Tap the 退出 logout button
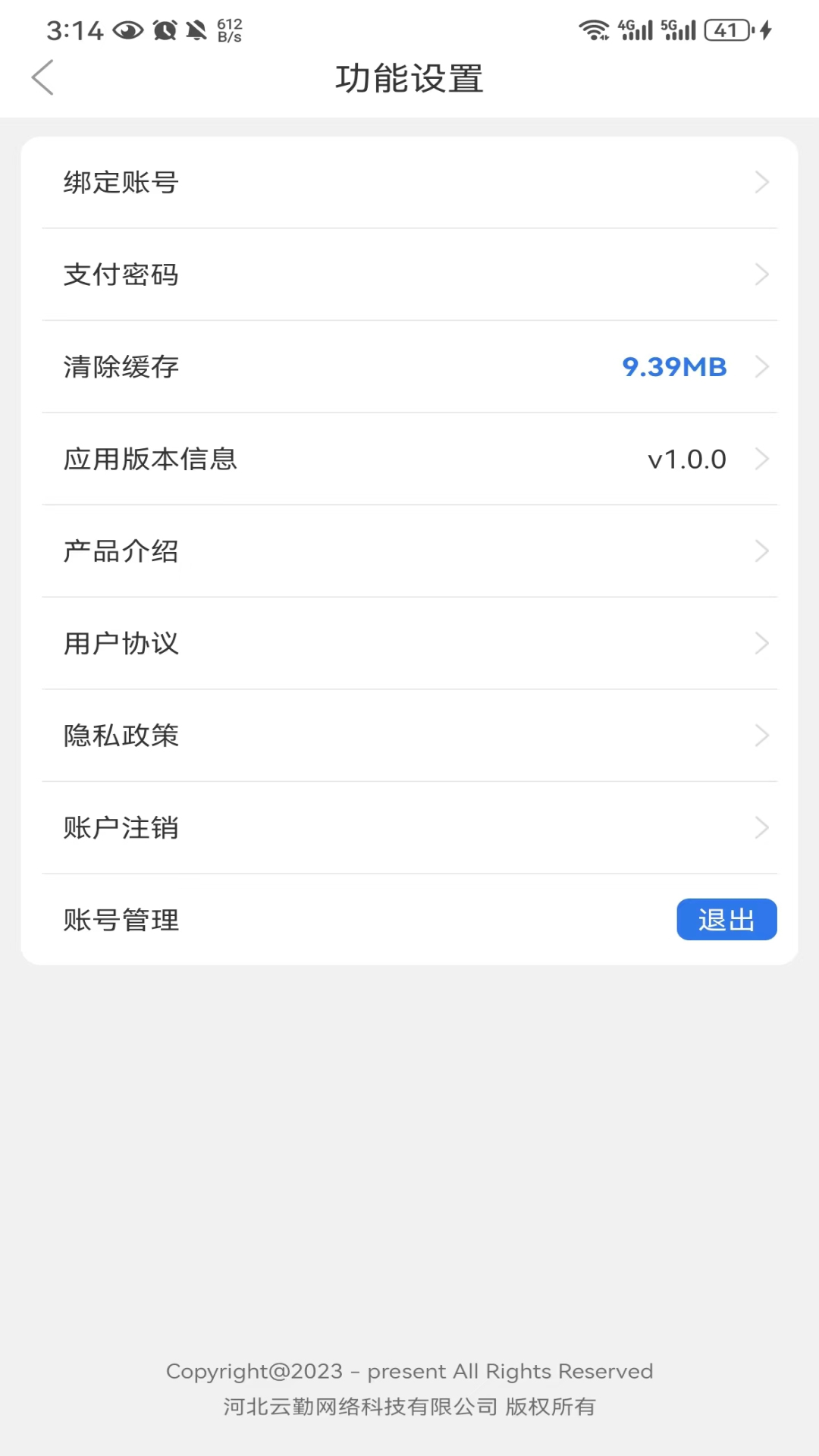The height and width of the screenshot is (1456, 819). [726, 918]
